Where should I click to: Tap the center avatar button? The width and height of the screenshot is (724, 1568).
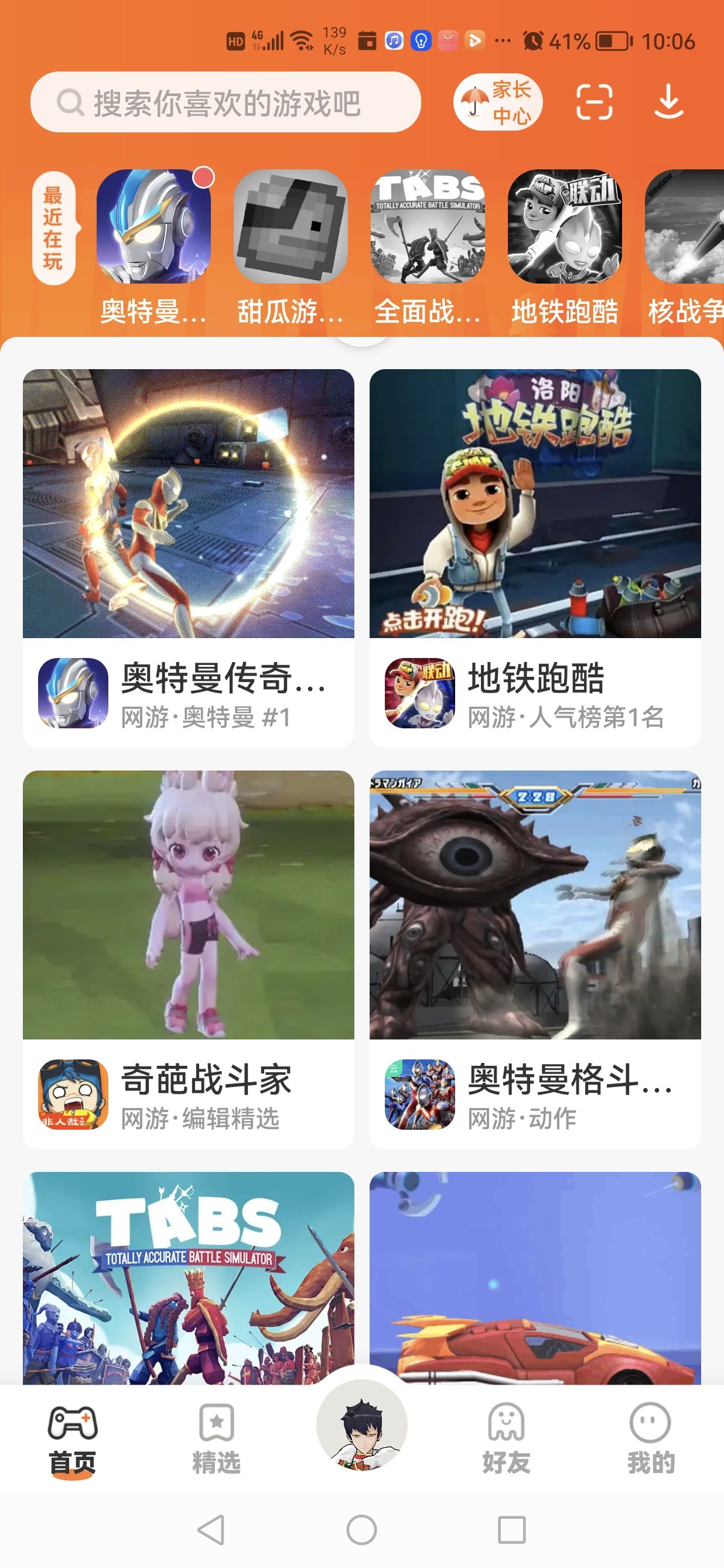click(361, 1426)
